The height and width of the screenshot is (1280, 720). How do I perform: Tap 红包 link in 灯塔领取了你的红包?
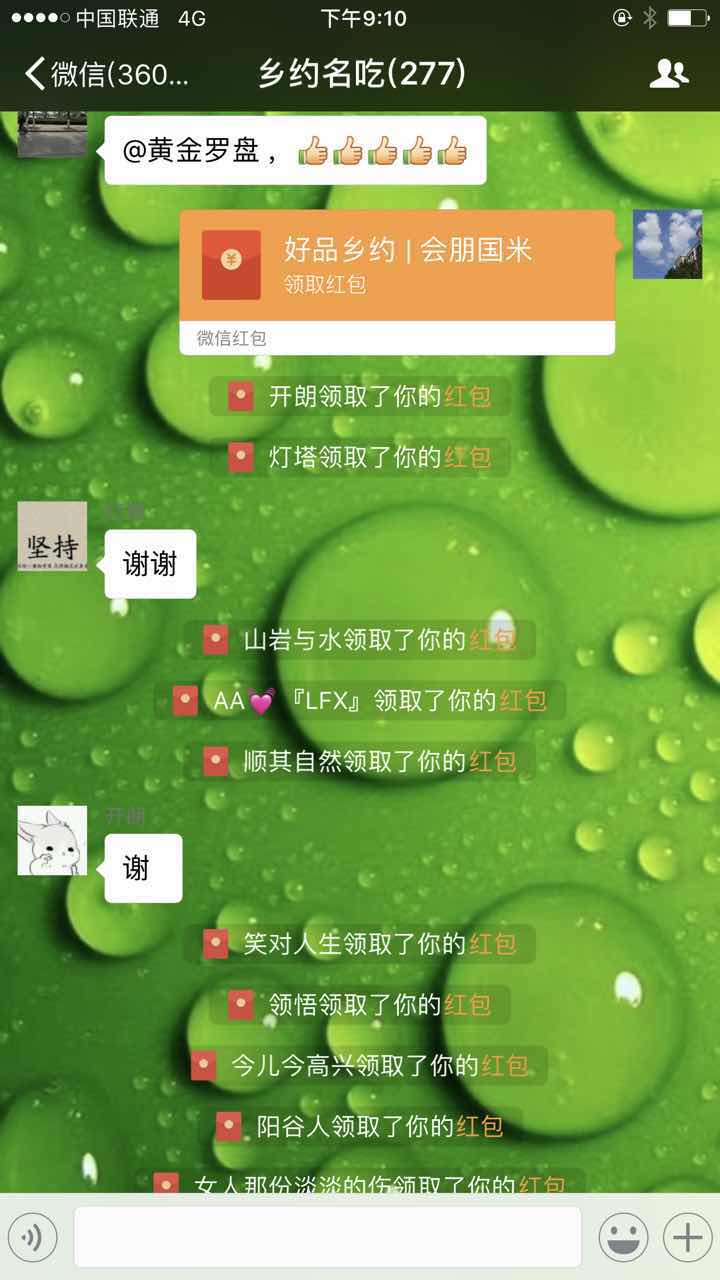coord(468,458)
